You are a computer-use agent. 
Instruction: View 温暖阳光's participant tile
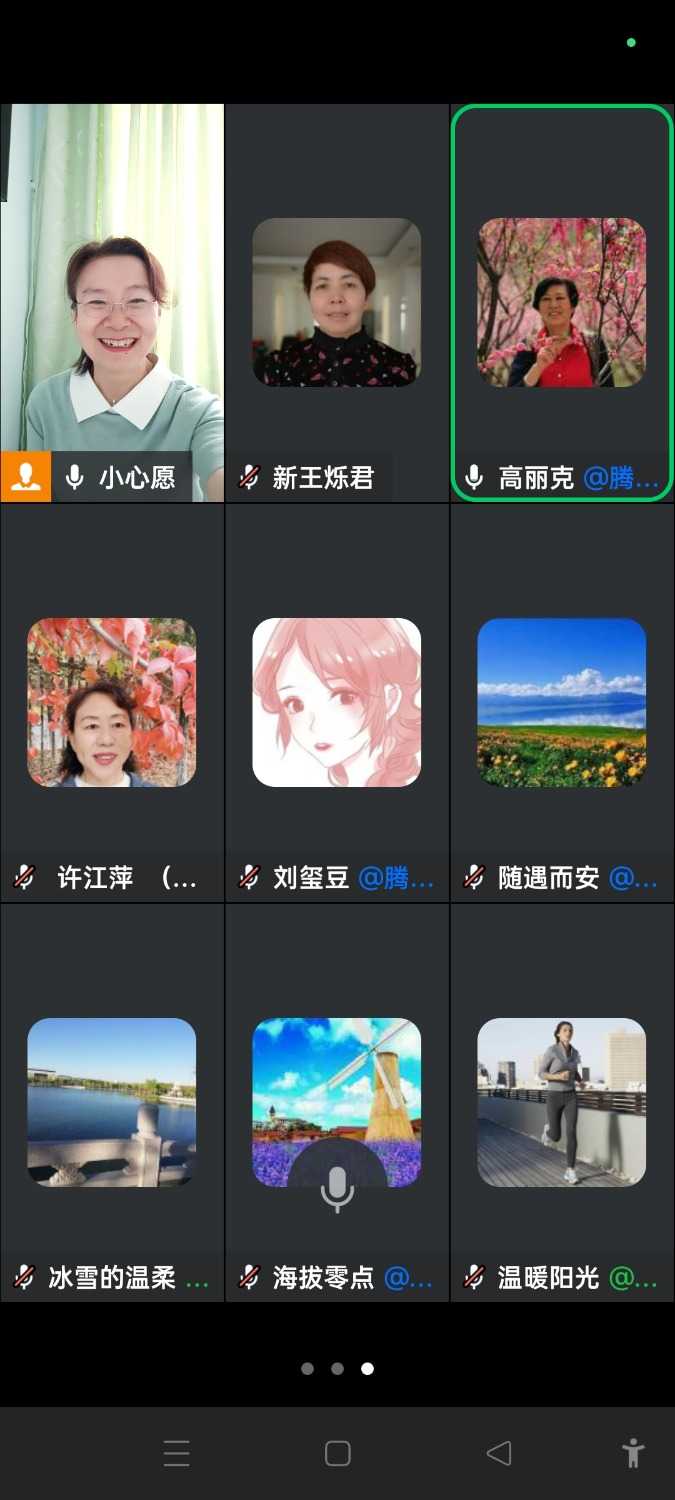[x=562, y=1102]
